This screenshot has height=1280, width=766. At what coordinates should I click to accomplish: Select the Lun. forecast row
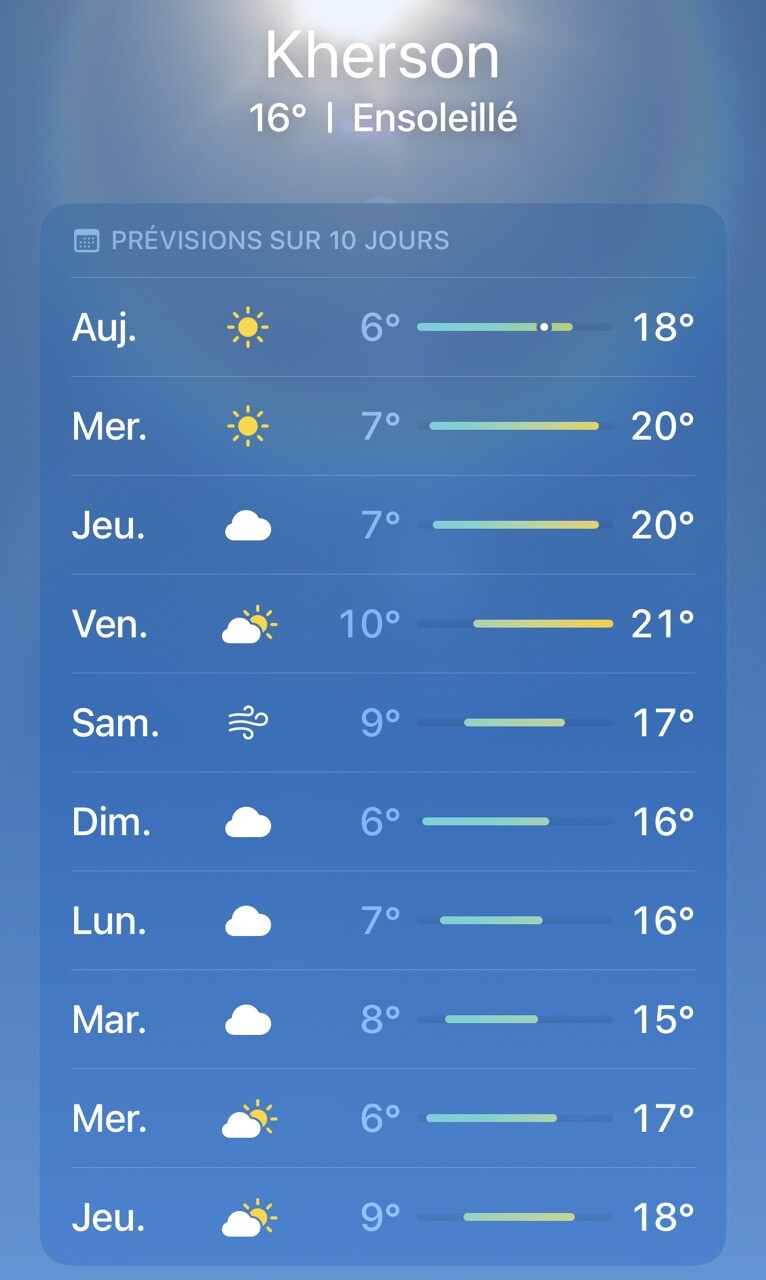pos(383,920)
